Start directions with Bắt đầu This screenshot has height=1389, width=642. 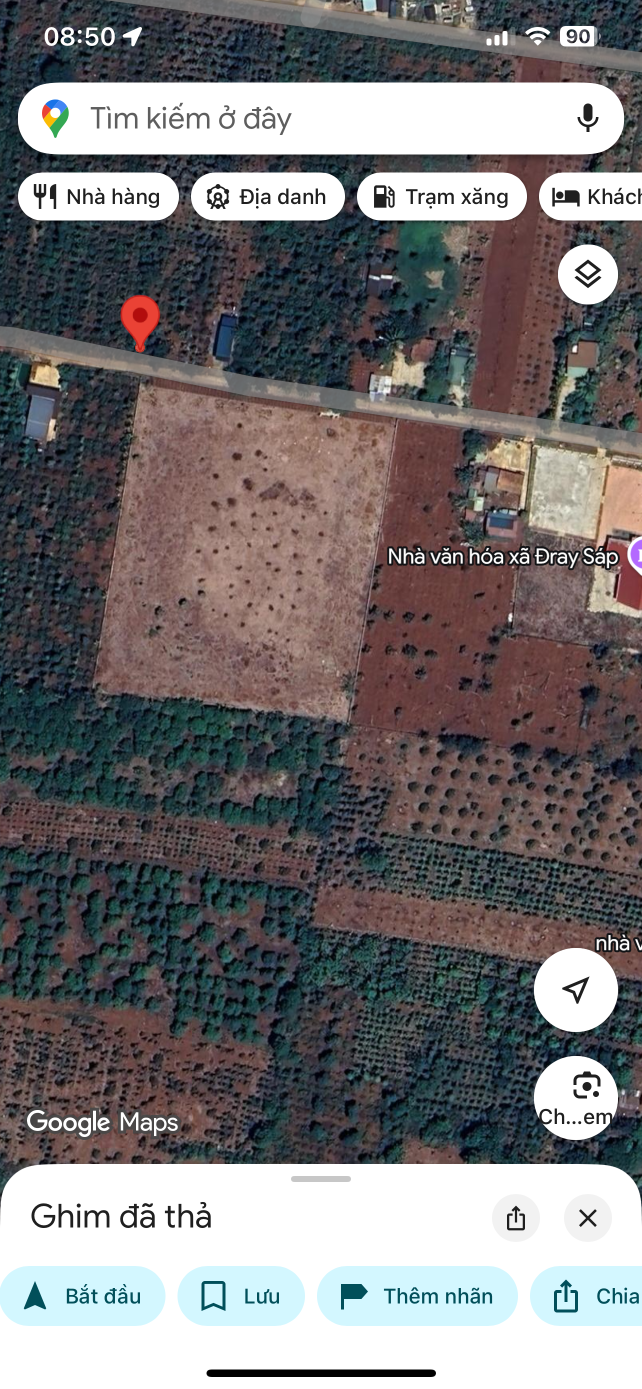click(x=83, y=1296)
